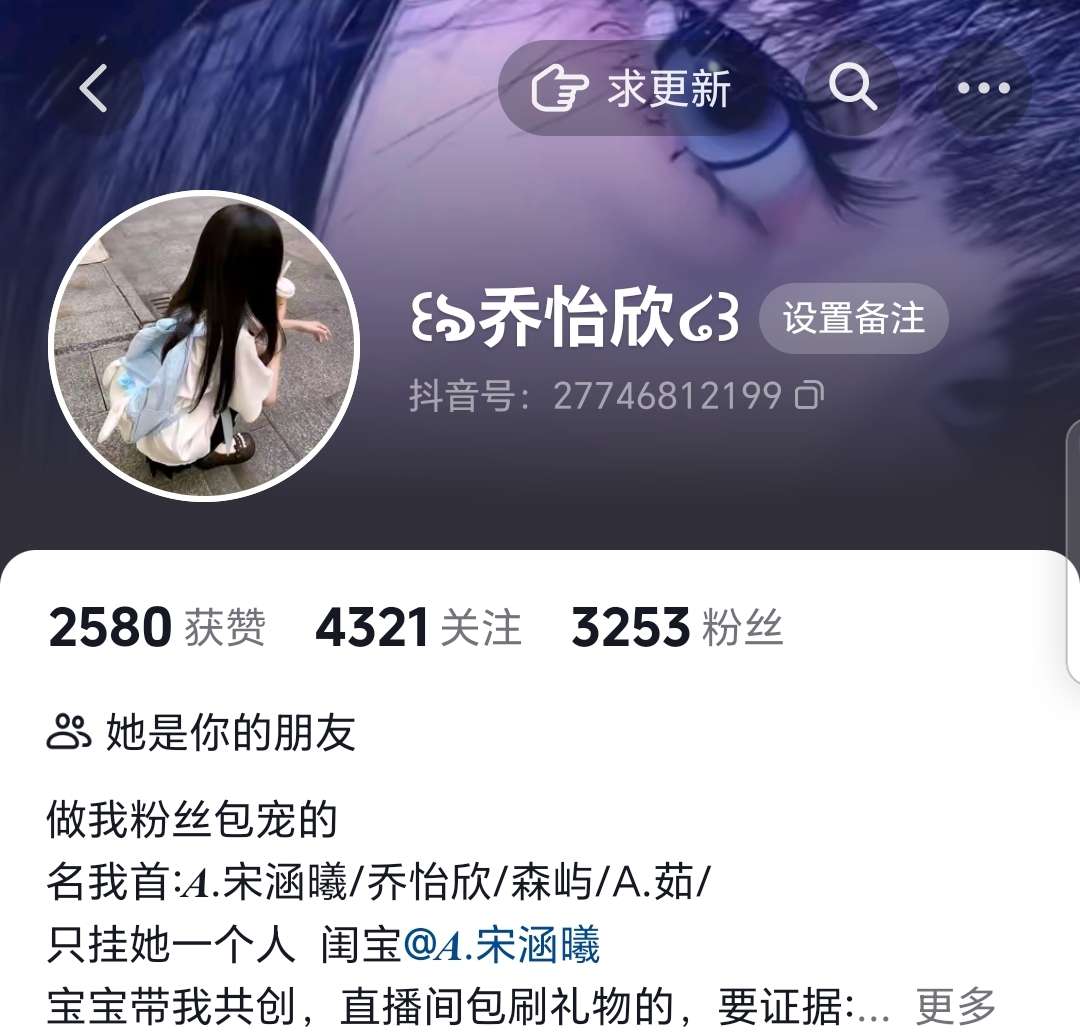Viewport: 1080px width, 1036px height.
Task: Open search on this profile
Action: (852, 88)
